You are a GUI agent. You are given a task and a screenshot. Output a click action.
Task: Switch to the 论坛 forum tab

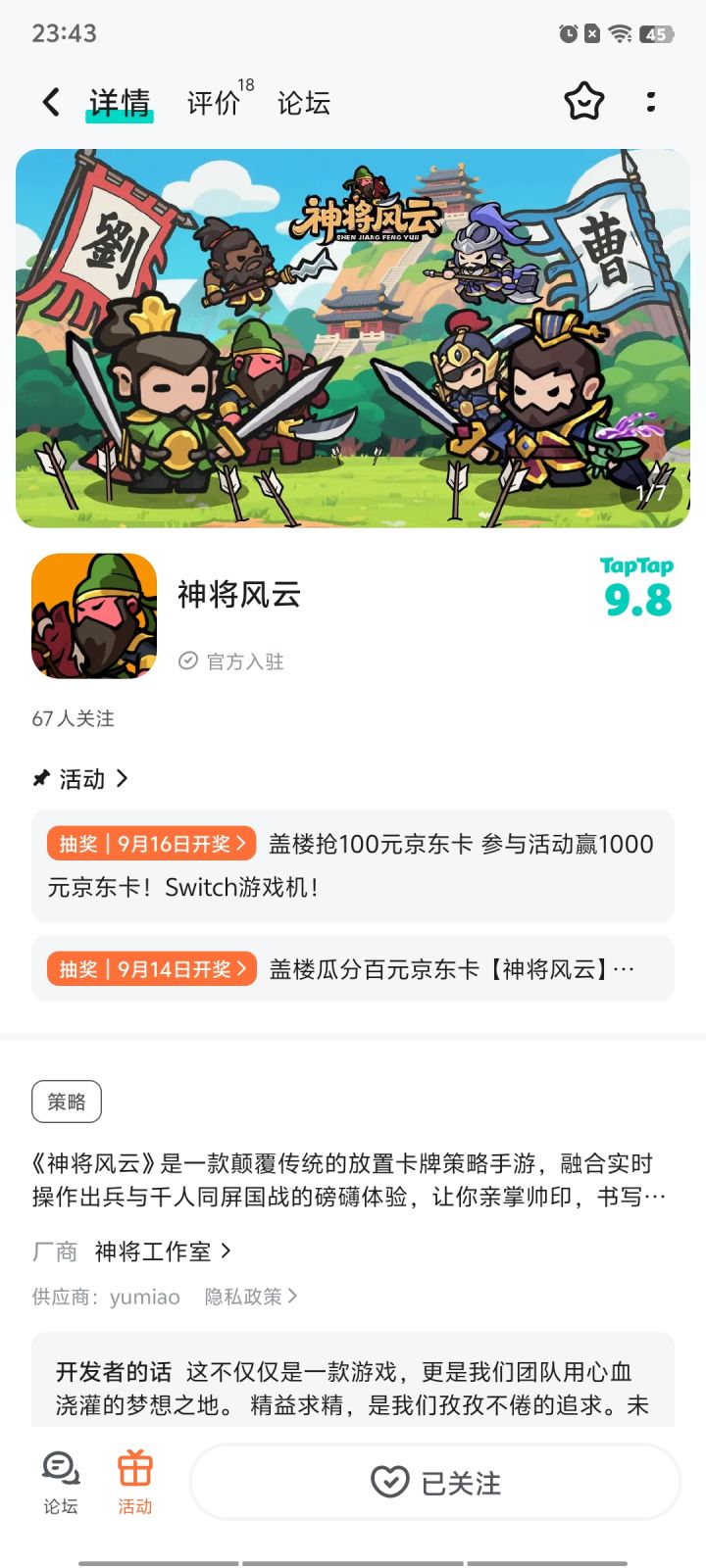pos(304,102)
